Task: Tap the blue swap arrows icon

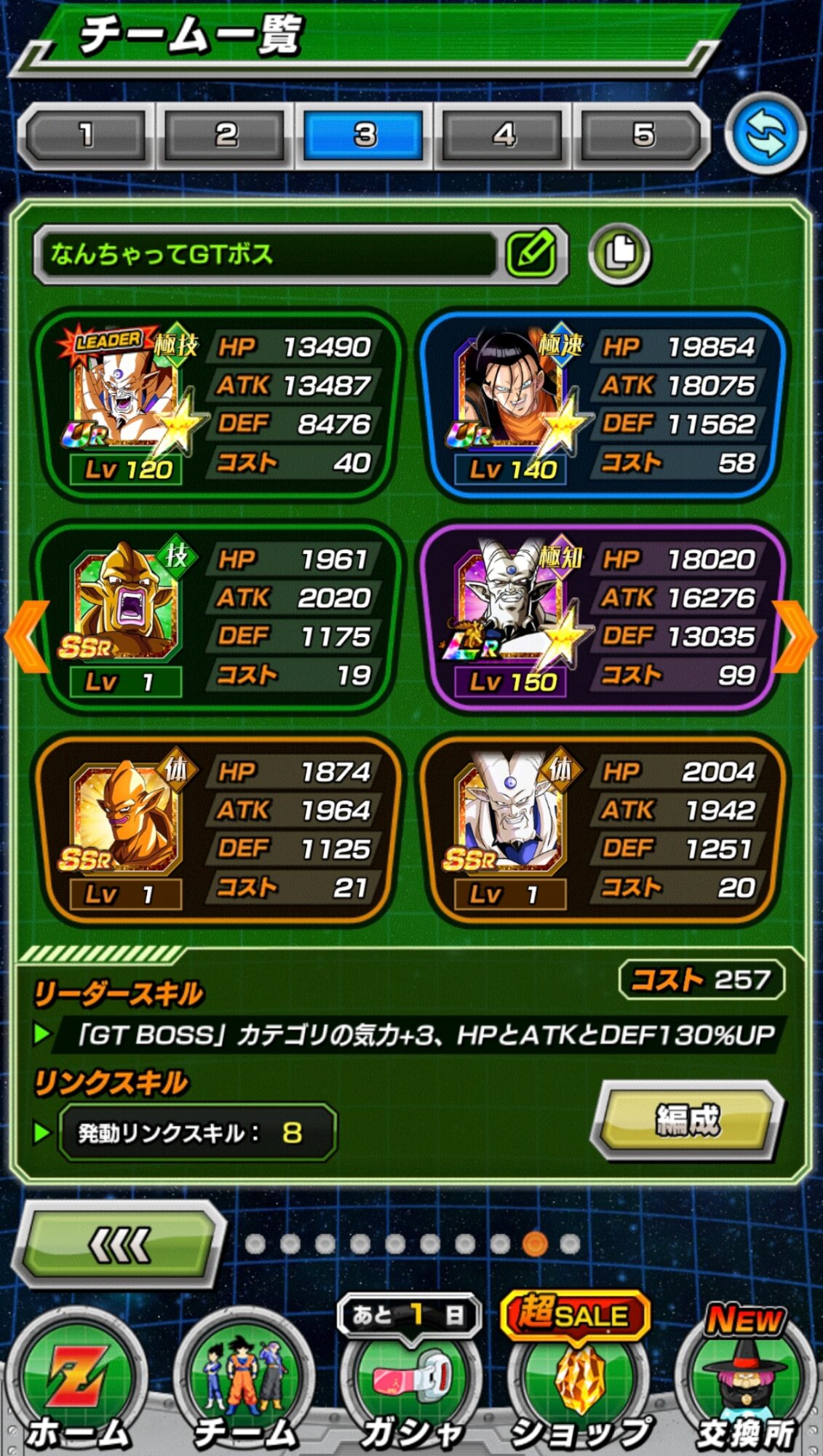Action: click(766, 135)
